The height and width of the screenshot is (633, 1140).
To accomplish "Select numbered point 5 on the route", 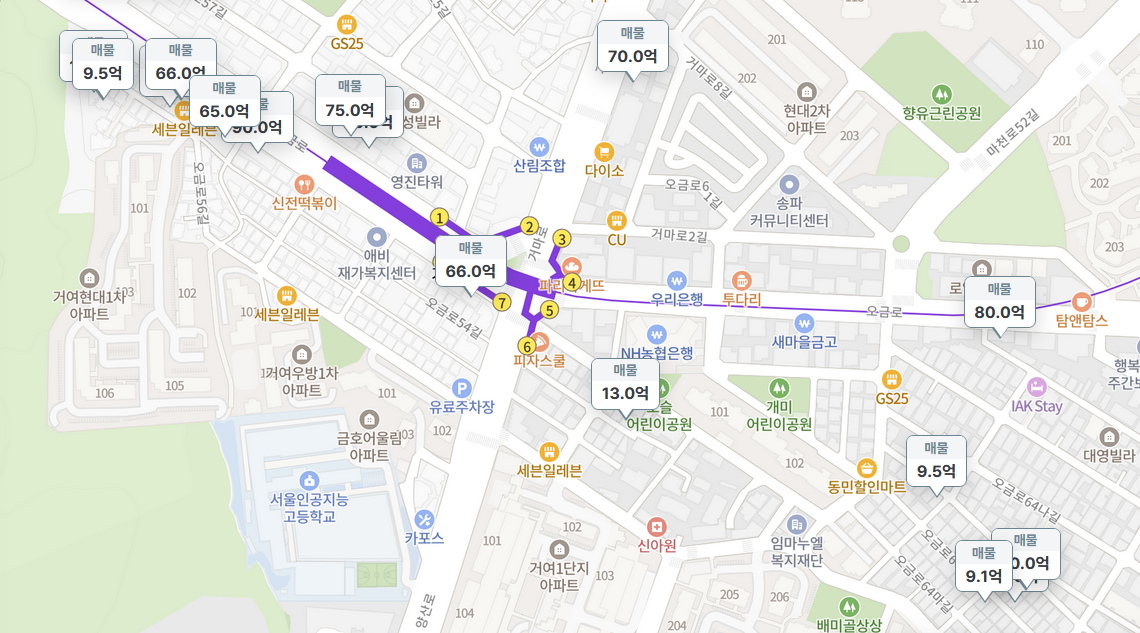I will 549,310.
